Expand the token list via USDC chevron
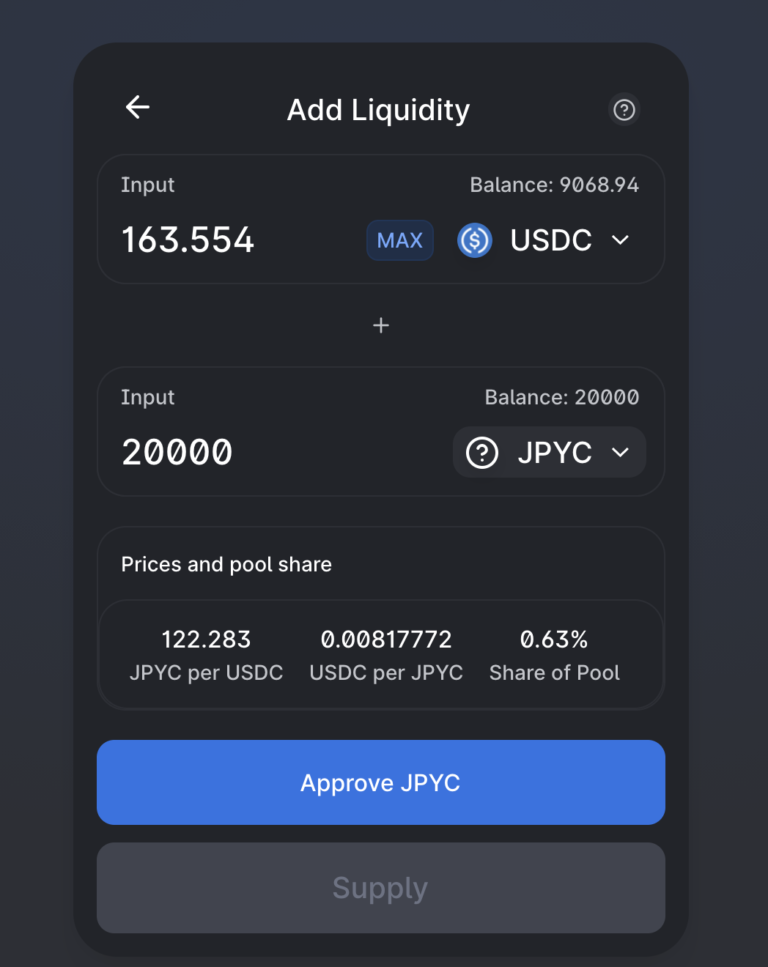Viewport: 768px width, 967px height. [x=618, y=240]
